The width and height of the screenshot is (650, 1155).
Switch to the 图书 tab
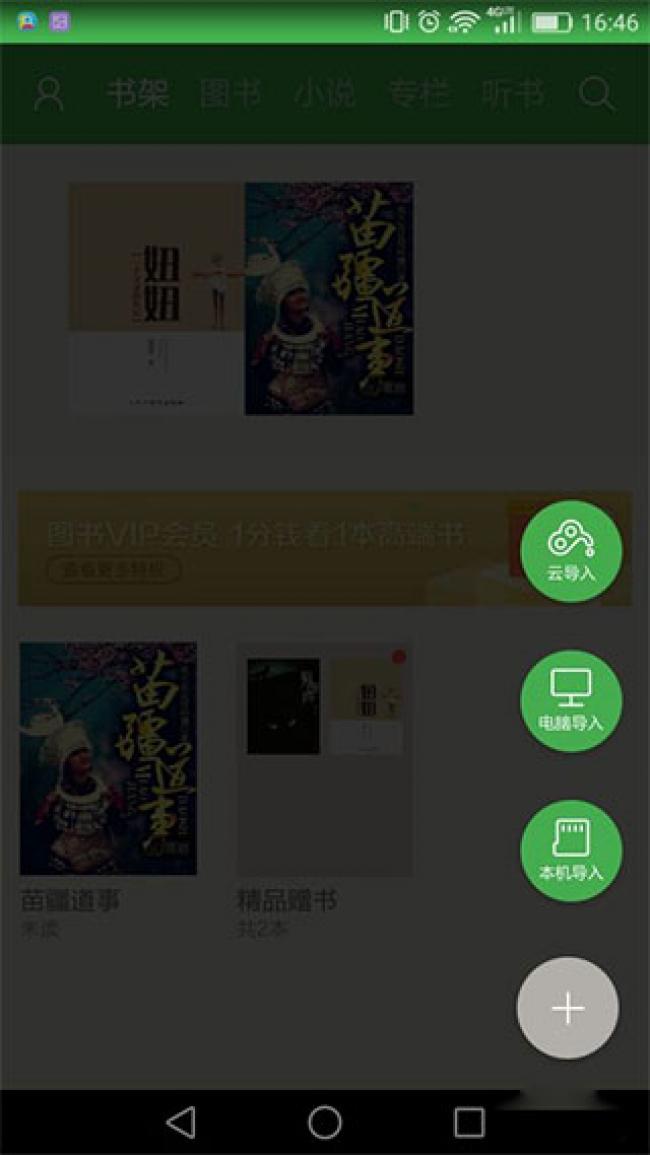click(x=231, y=95)
